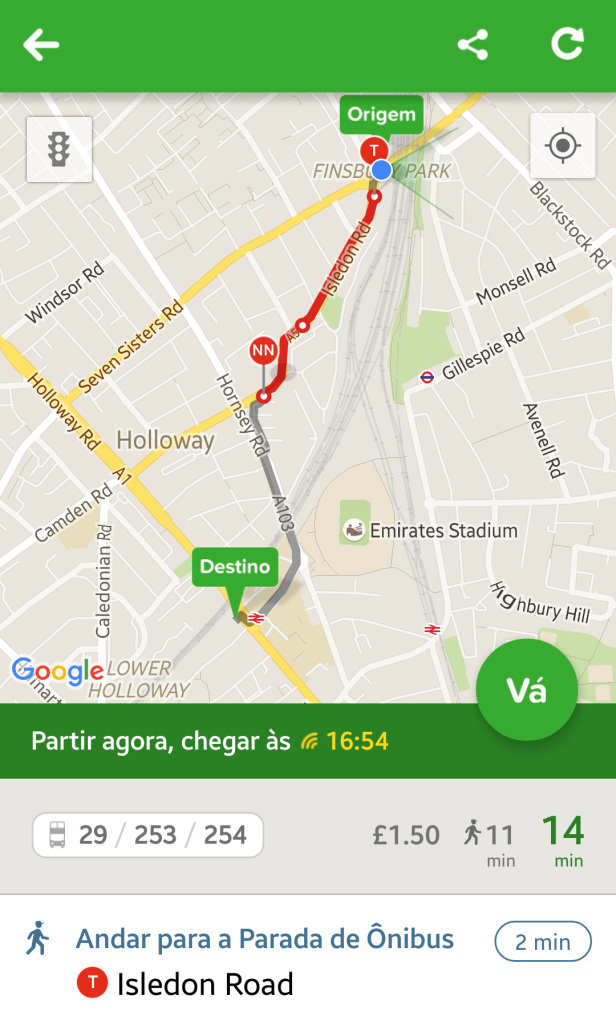Refresh the route results
This screenshot has height=1024, width=616.
point(567,45)
